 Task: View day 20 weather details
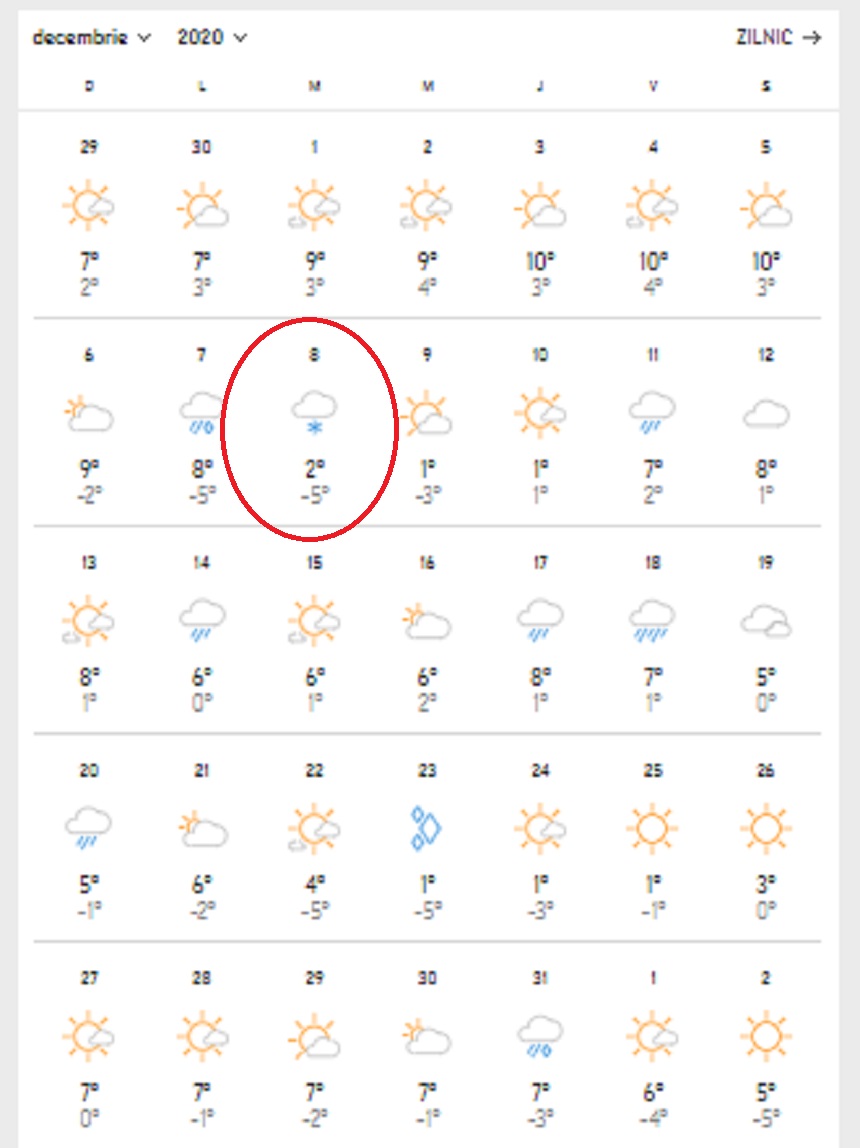pos(89,836)
